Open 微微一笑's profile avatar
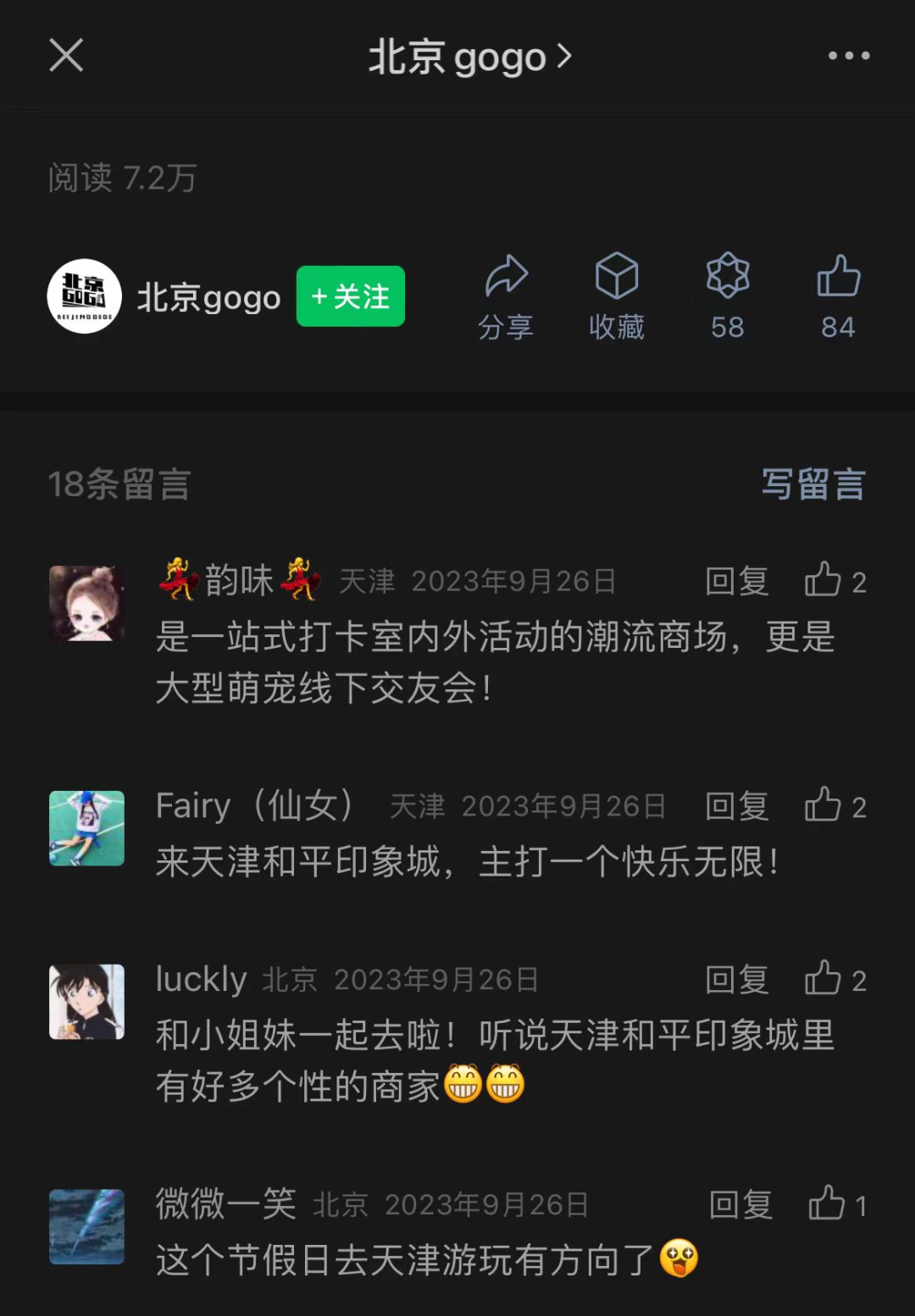 tap(86, 1226)
